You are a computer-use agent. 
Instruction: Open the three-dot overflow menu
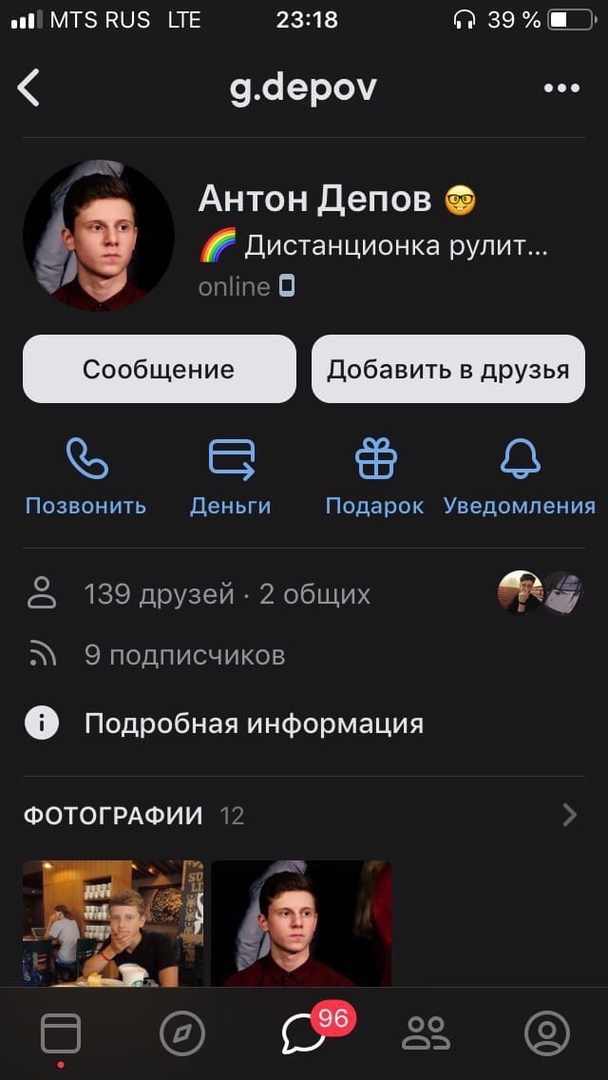[561, 88]
